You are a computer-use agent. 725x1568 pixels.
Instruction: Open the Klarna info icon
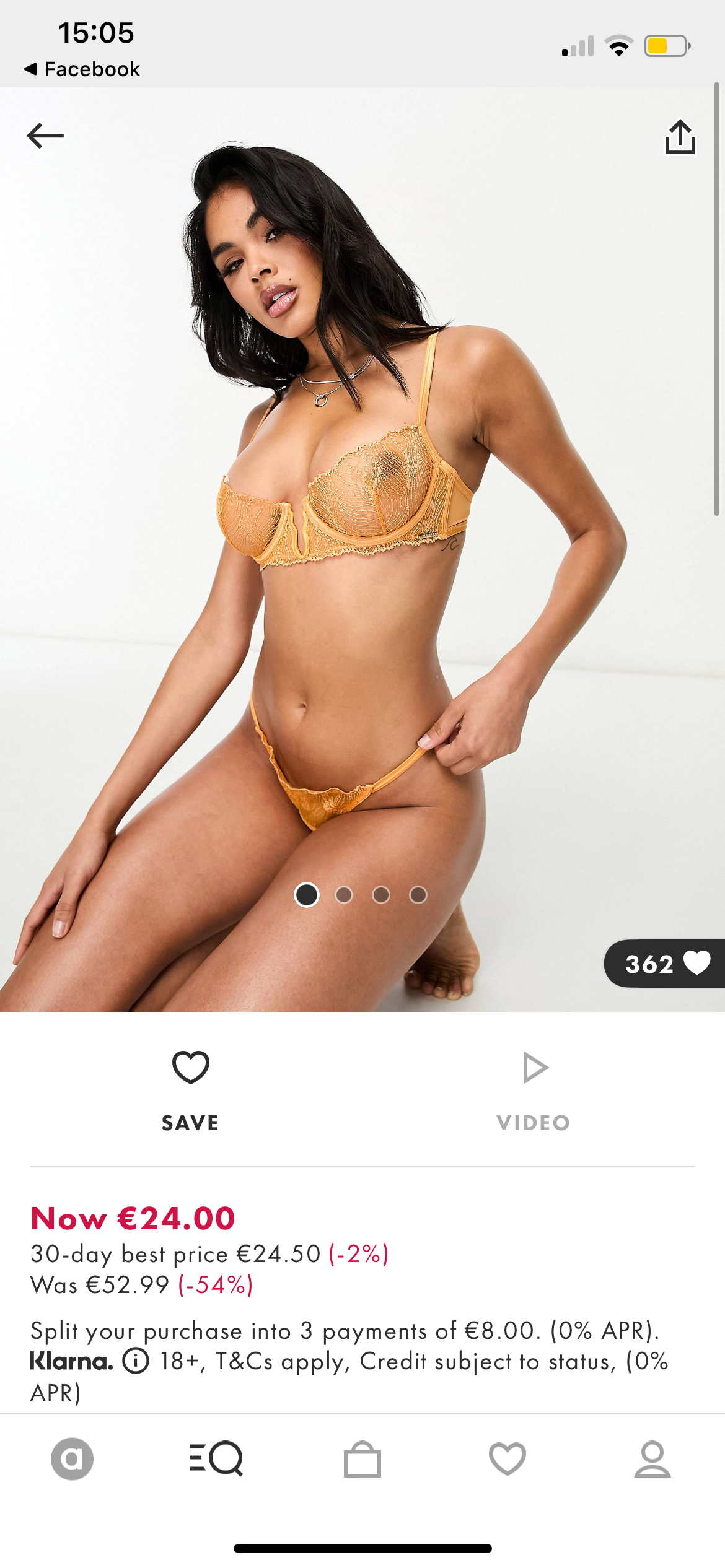(x=136, y=1361)
